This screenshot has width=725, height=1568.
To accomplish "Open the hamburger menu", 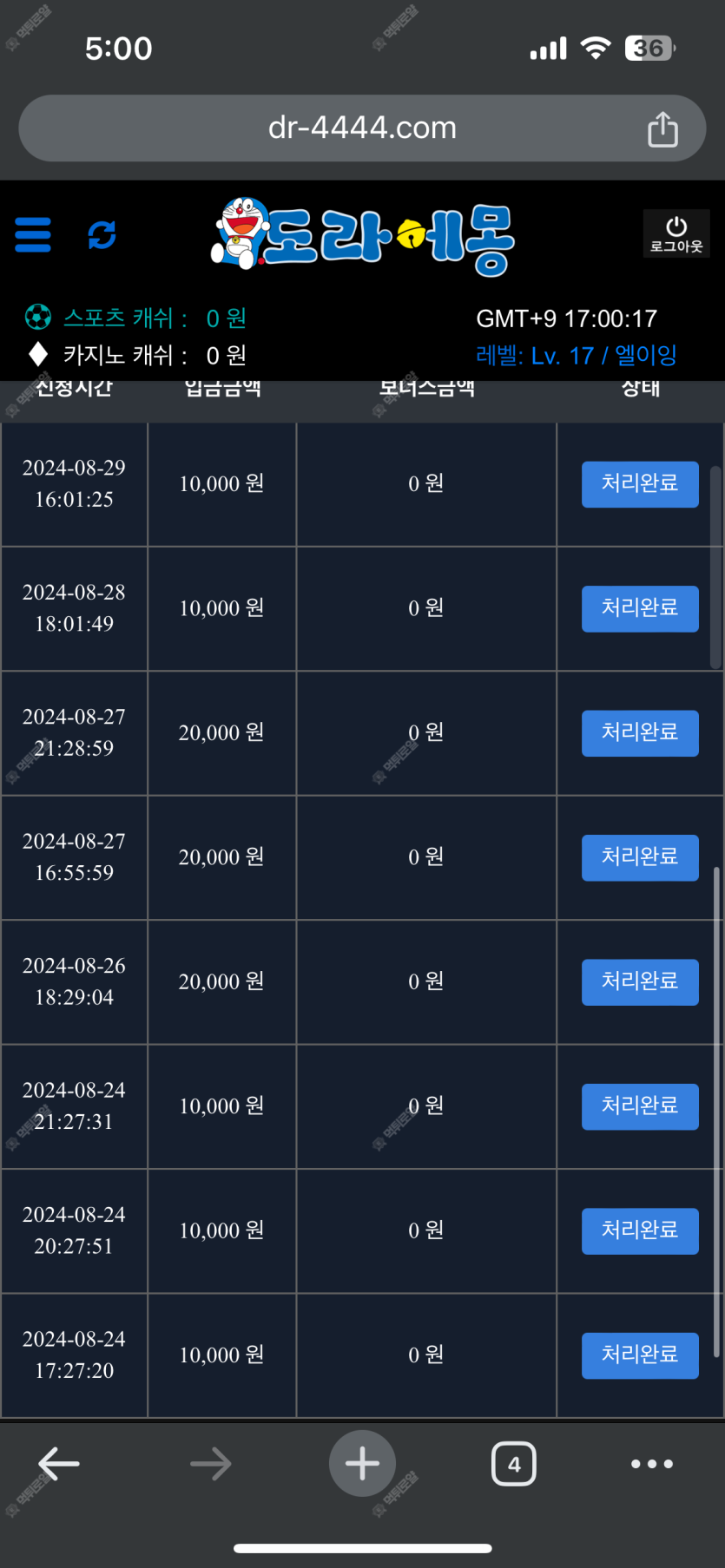I will click(x=33, y=235).
